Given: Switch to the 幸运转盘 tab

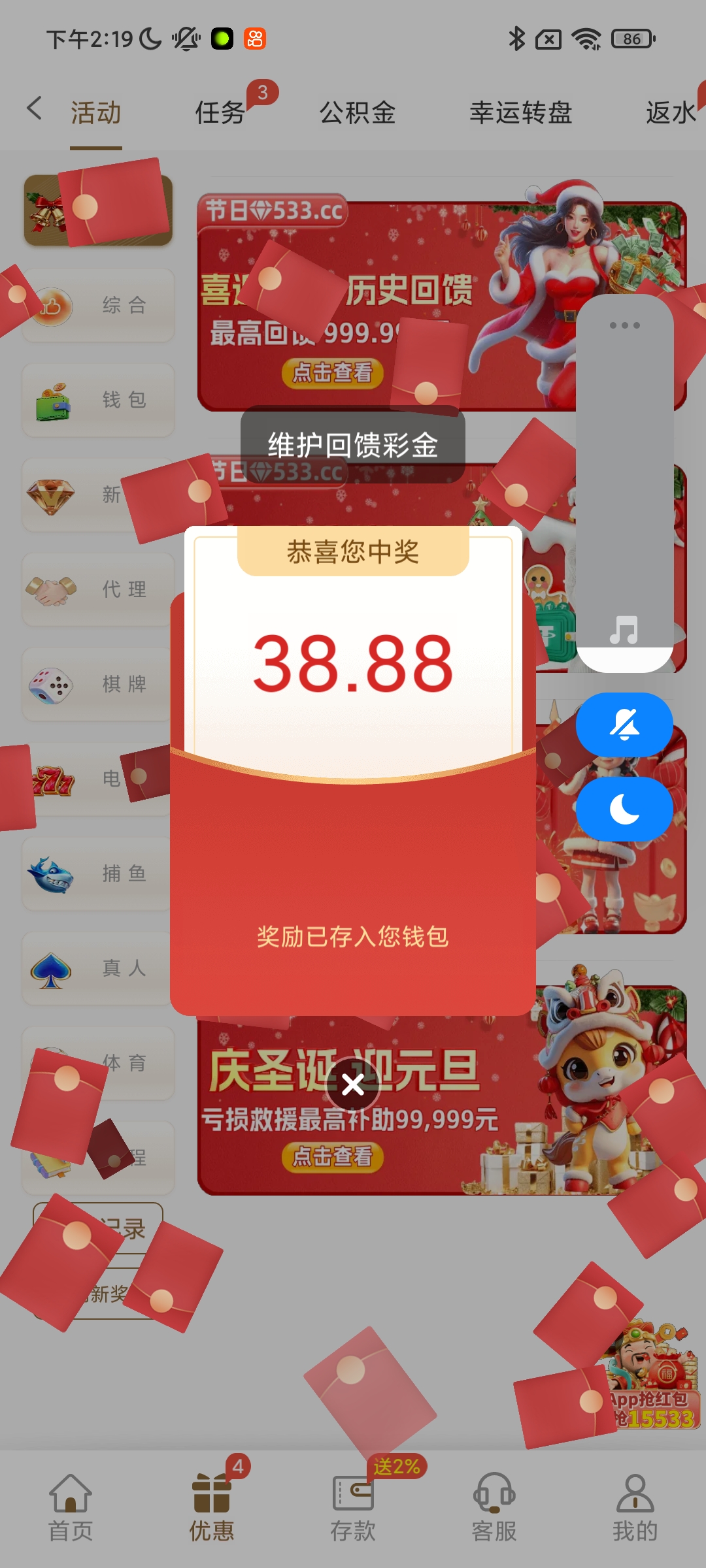Looking at the screenshot, I should coord(520,112).
